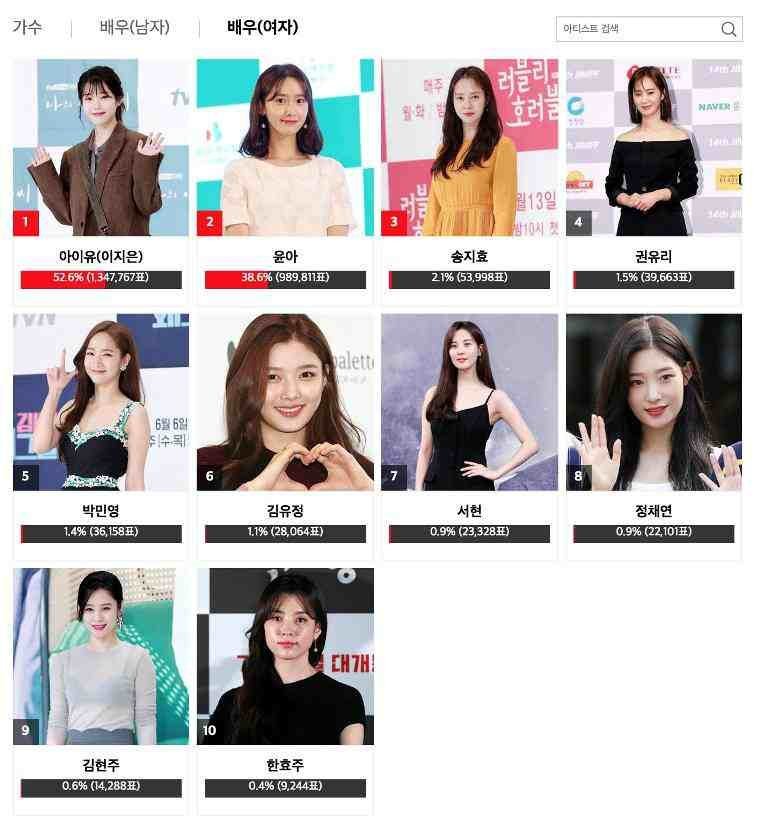
Task: Switch to the 가수 tab
Action: 27,28
